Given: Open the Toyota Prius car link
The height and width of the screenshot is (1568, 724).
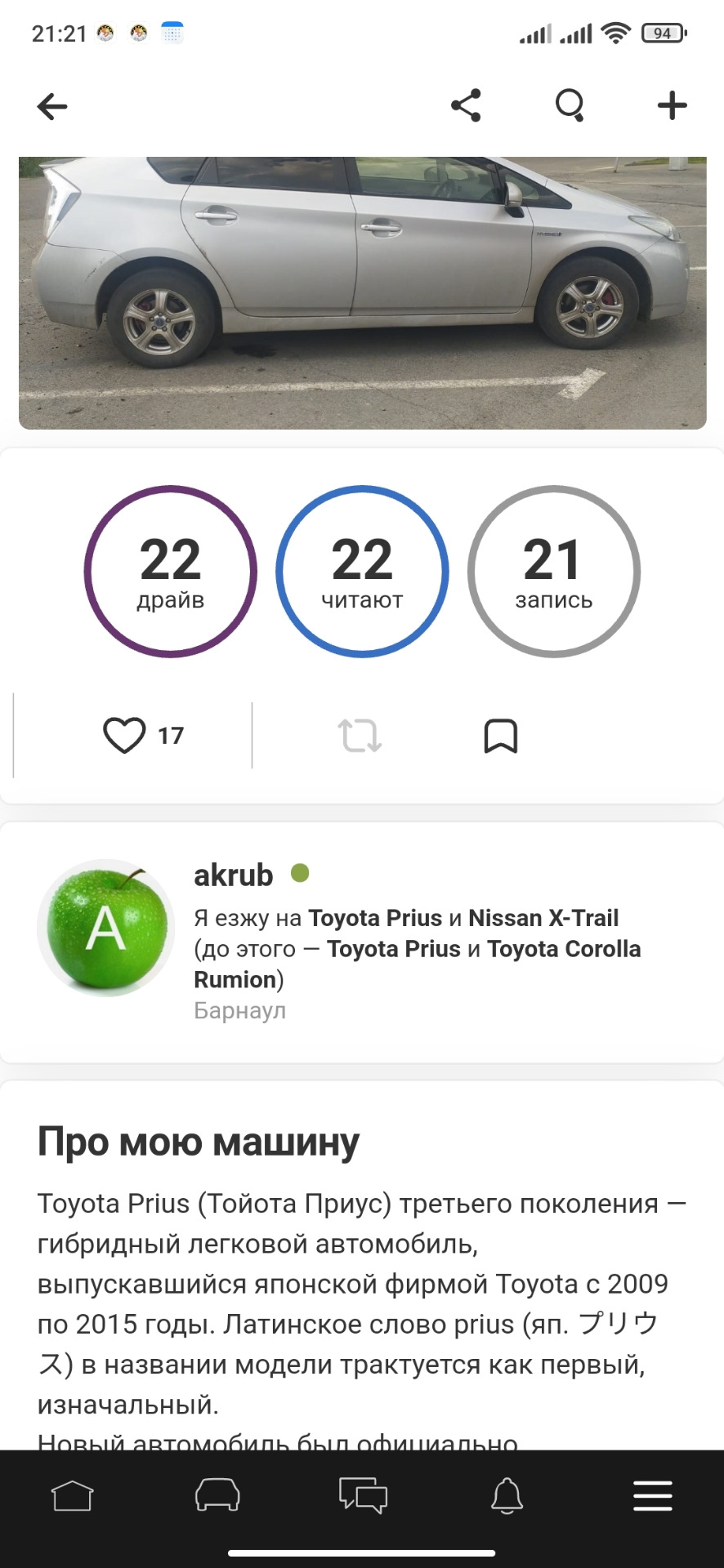Looking at the screenshot, I should pos(379,918).
